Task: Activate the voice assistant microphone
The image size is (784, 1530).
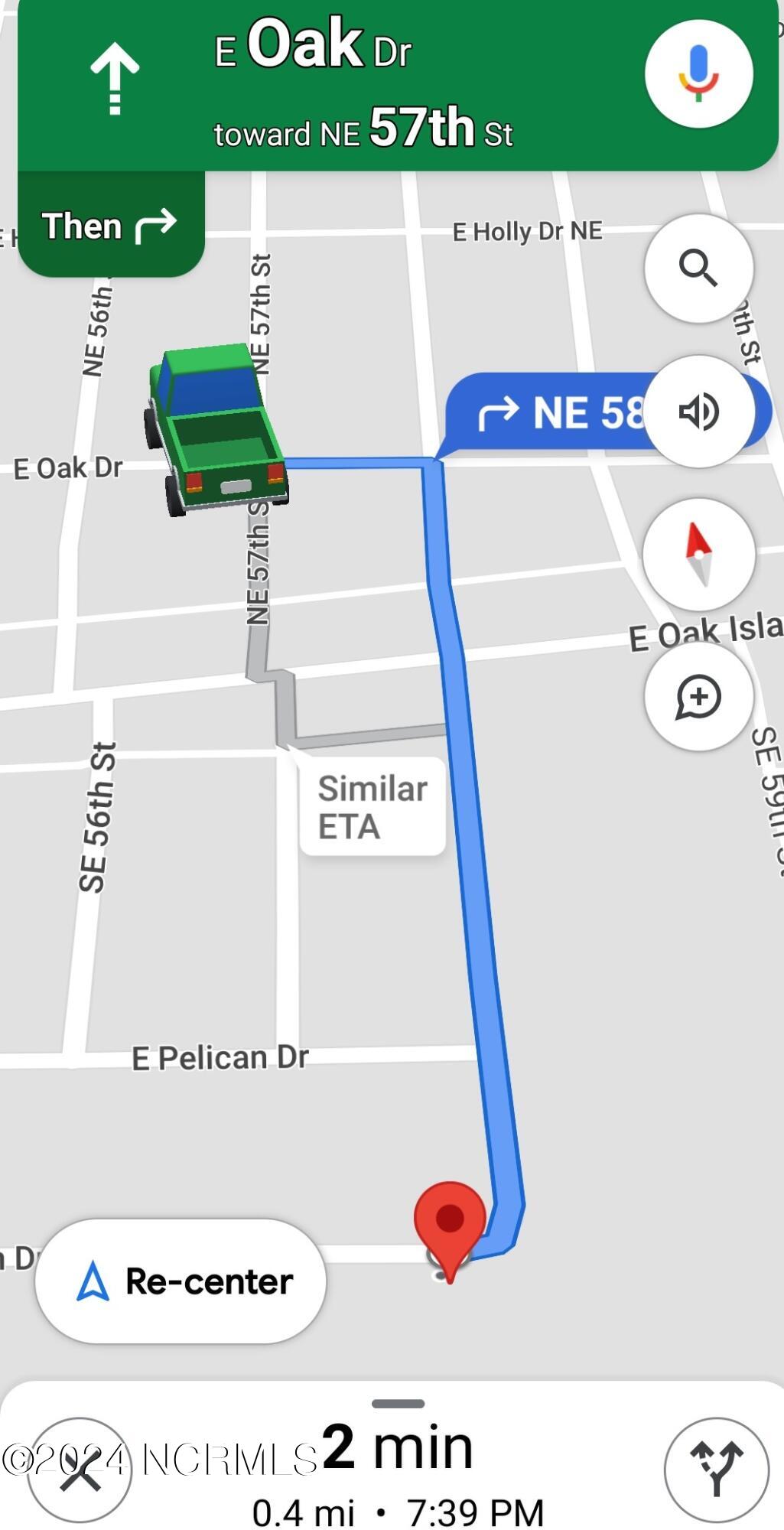Action: 698,73
